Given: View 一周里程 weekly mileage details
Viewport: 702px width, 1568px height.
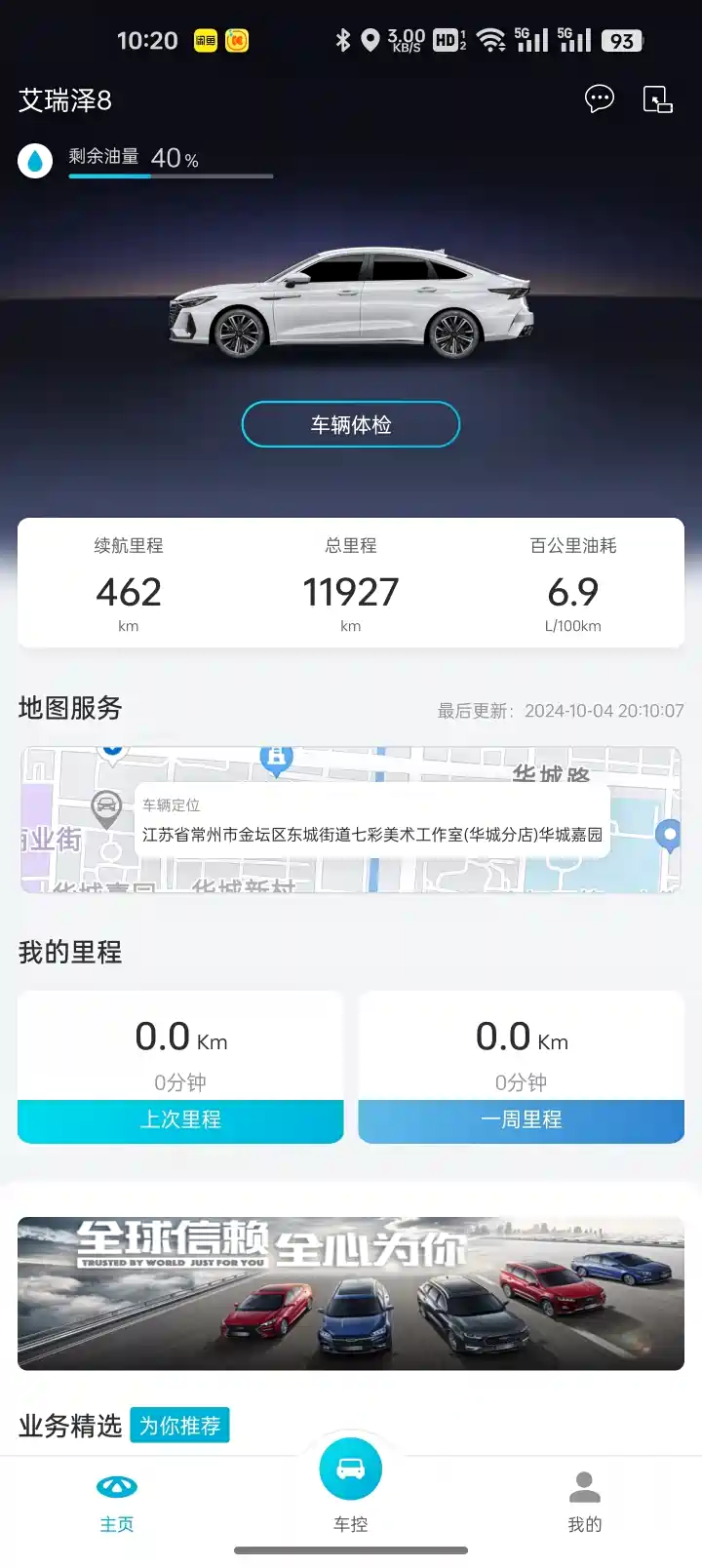Looking at the screenshot, I should click(x=522, y=1119).
